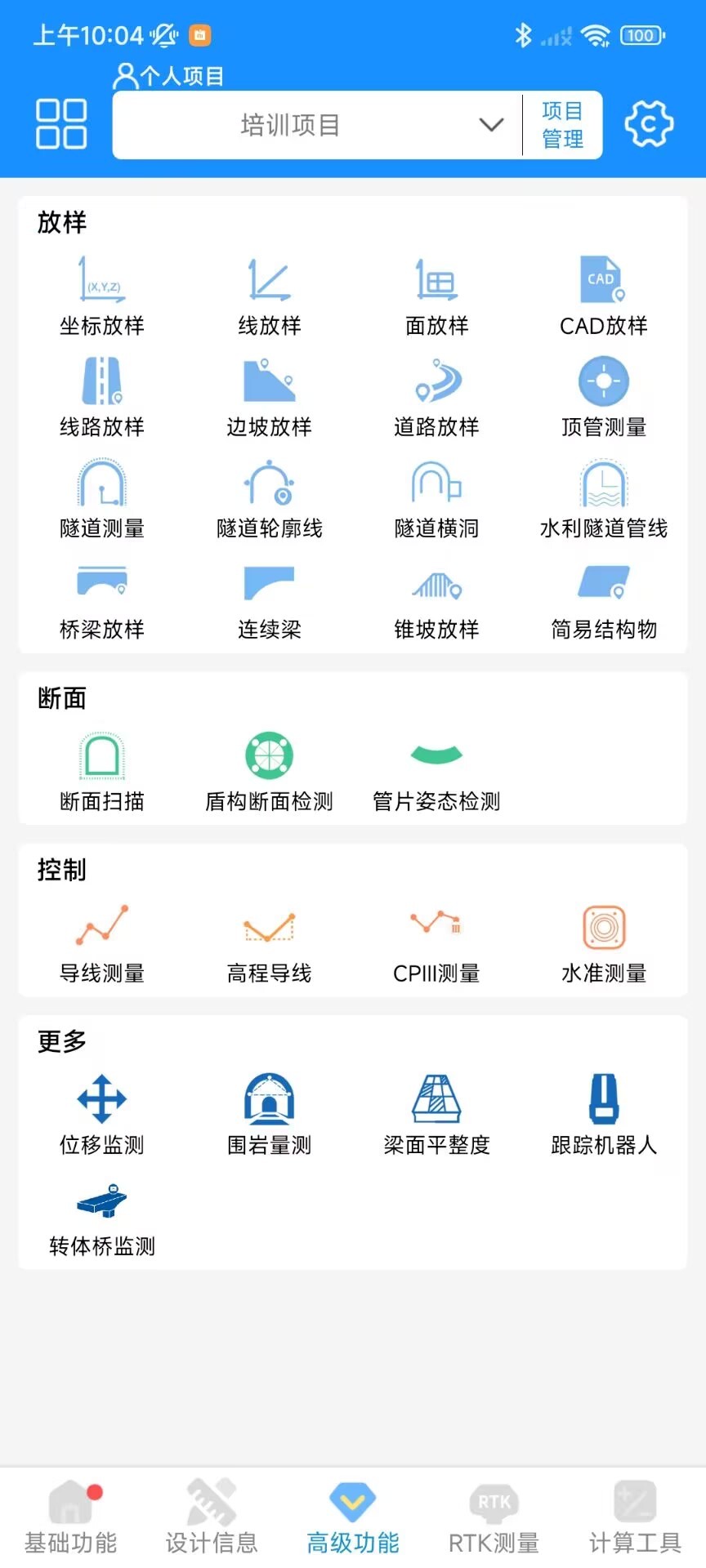Open the app grid menu icon
Image resolution: width=706 pixels, height=1568 pixels.
(60, 123)
